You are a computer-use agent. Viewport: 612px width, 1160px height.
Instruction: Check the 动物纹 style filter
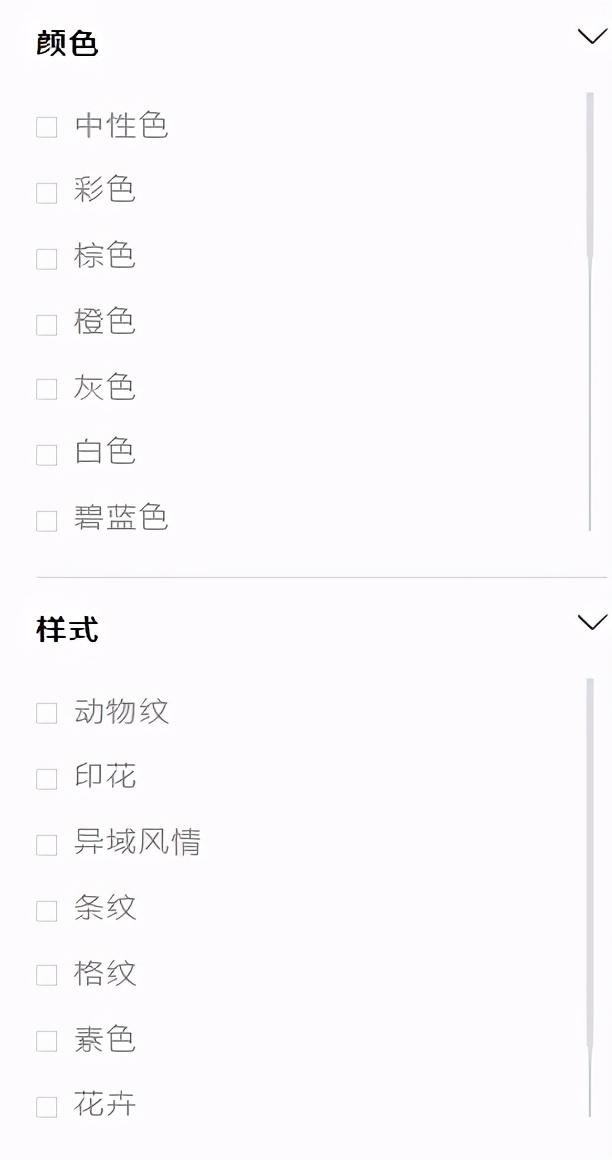[x=47, y=713]
